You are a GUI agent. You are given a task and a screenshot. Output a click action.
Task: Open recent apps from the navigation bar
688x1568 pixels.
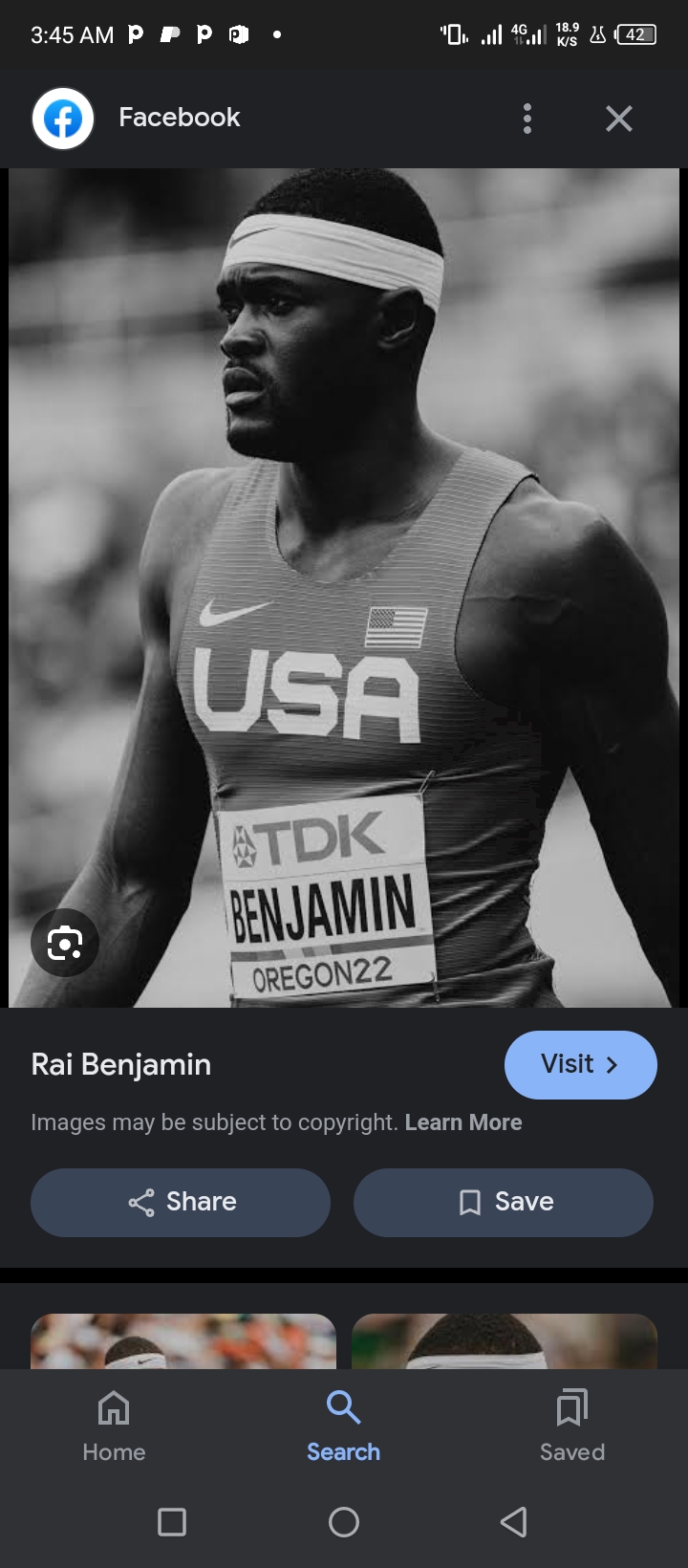(x=172, y=1521)
